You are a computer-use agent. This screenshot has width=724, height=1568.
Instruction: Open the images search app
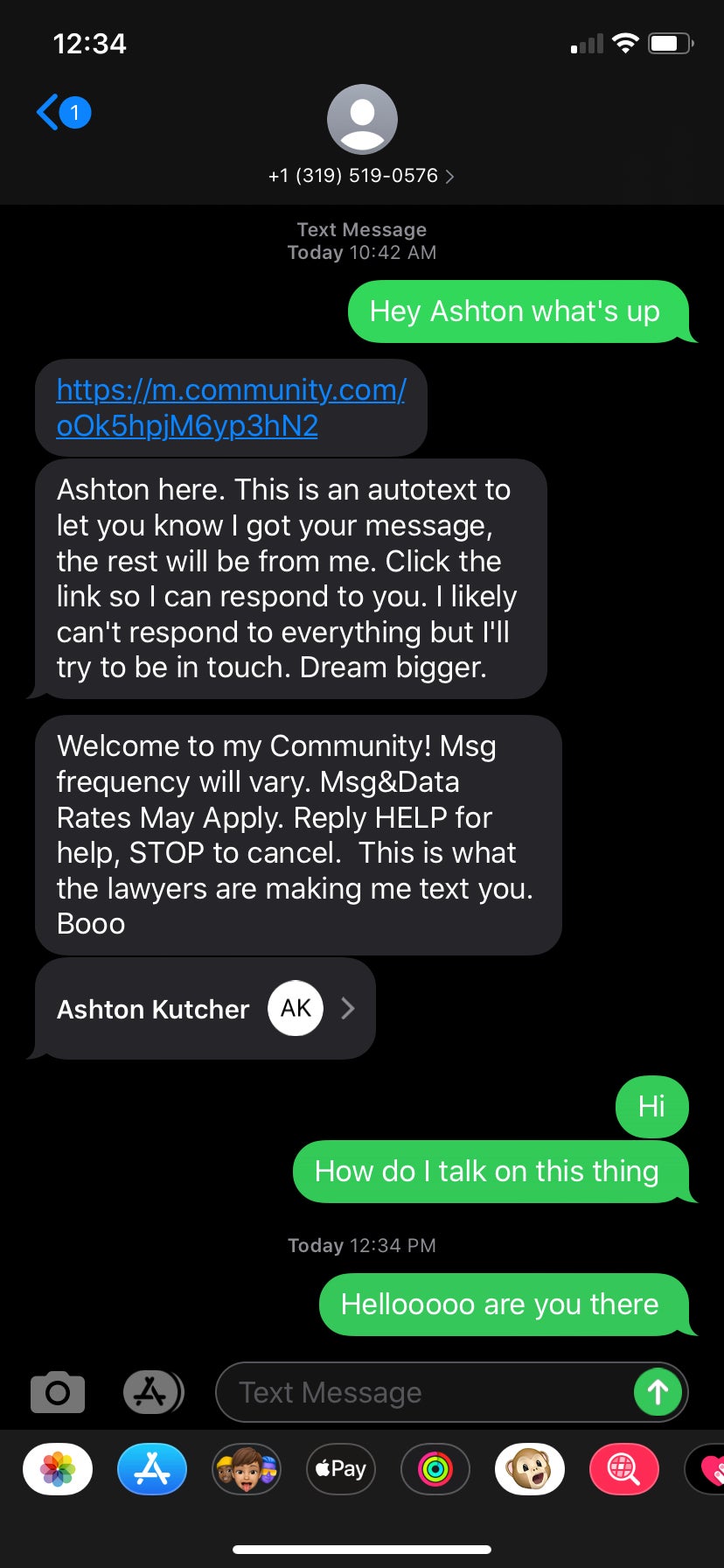[x=623, y=1469]
